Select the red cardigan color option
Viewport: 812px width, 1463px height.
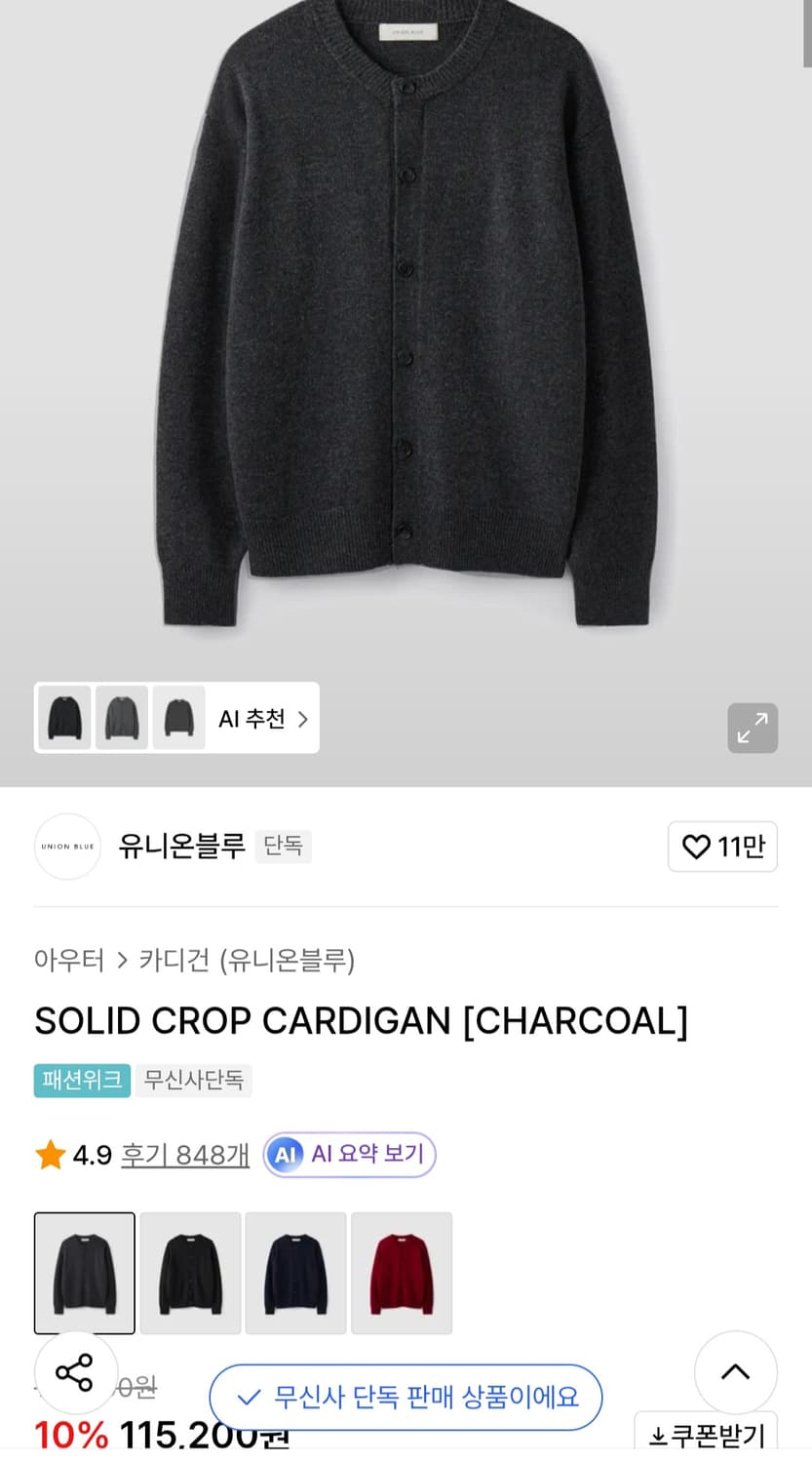pyautogui.click(x=402, y=1273)
